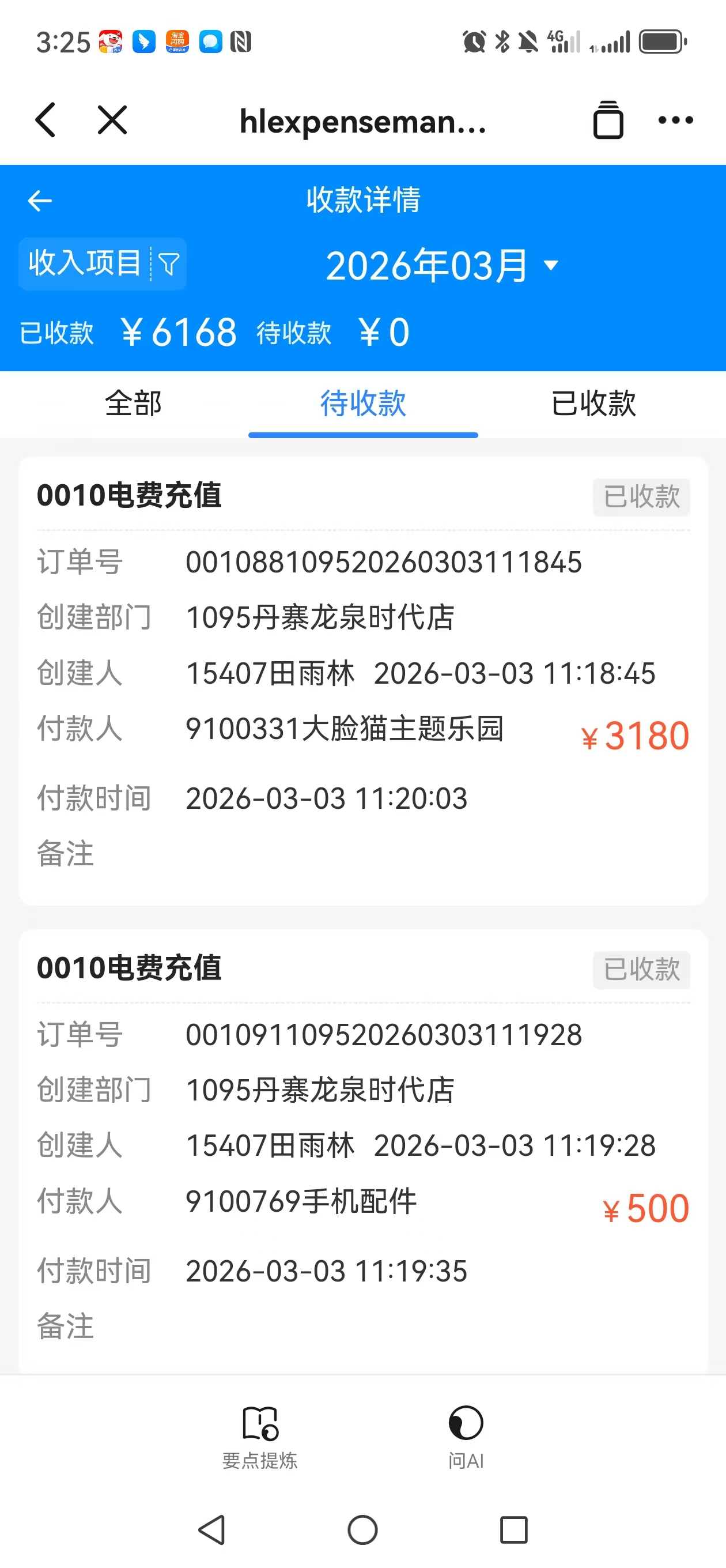Expand the 2026年03月 month picker
This screenshot has height=1568, width=726.
442,266
